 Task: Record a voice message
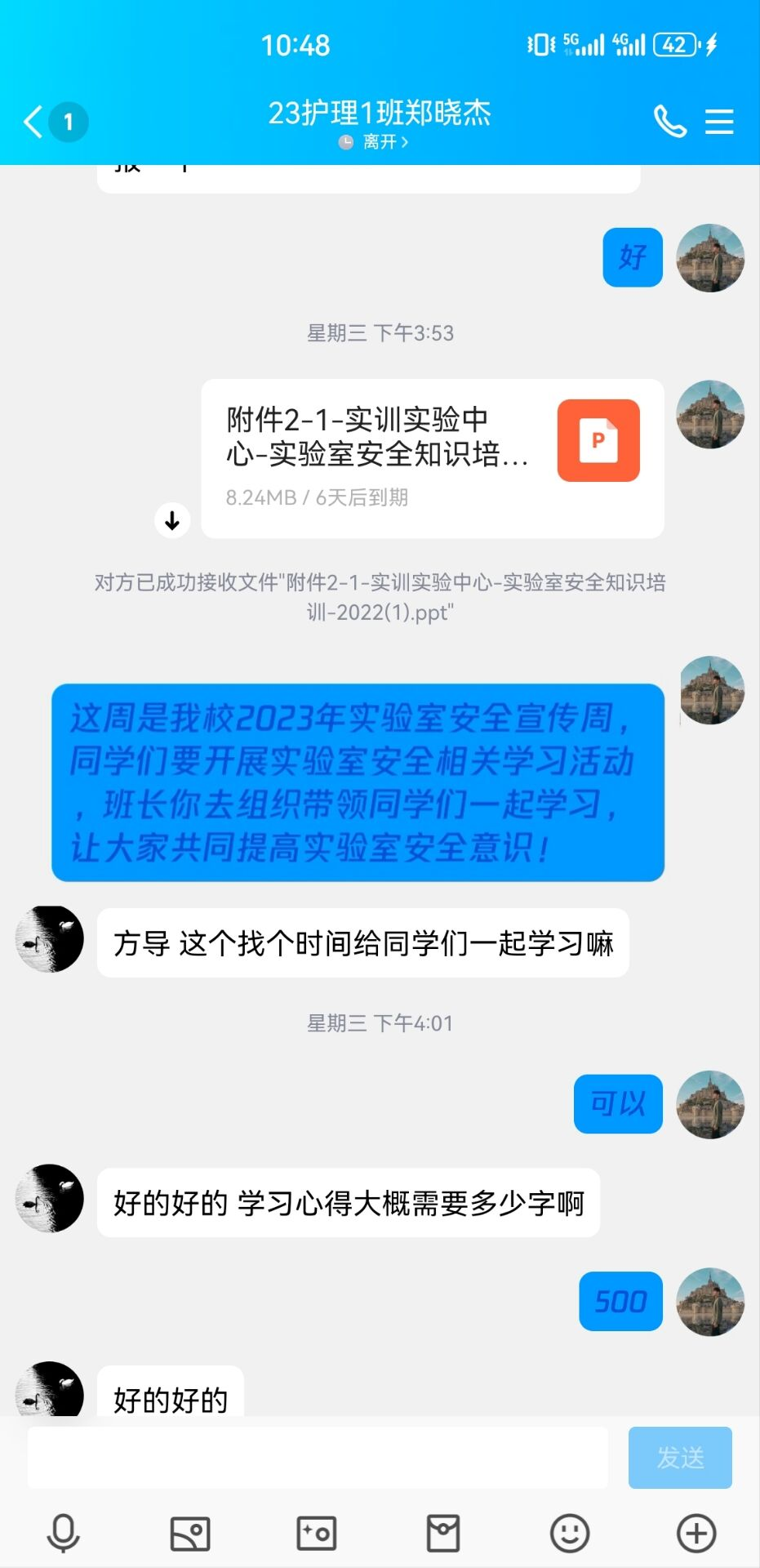coord(63,1533)
